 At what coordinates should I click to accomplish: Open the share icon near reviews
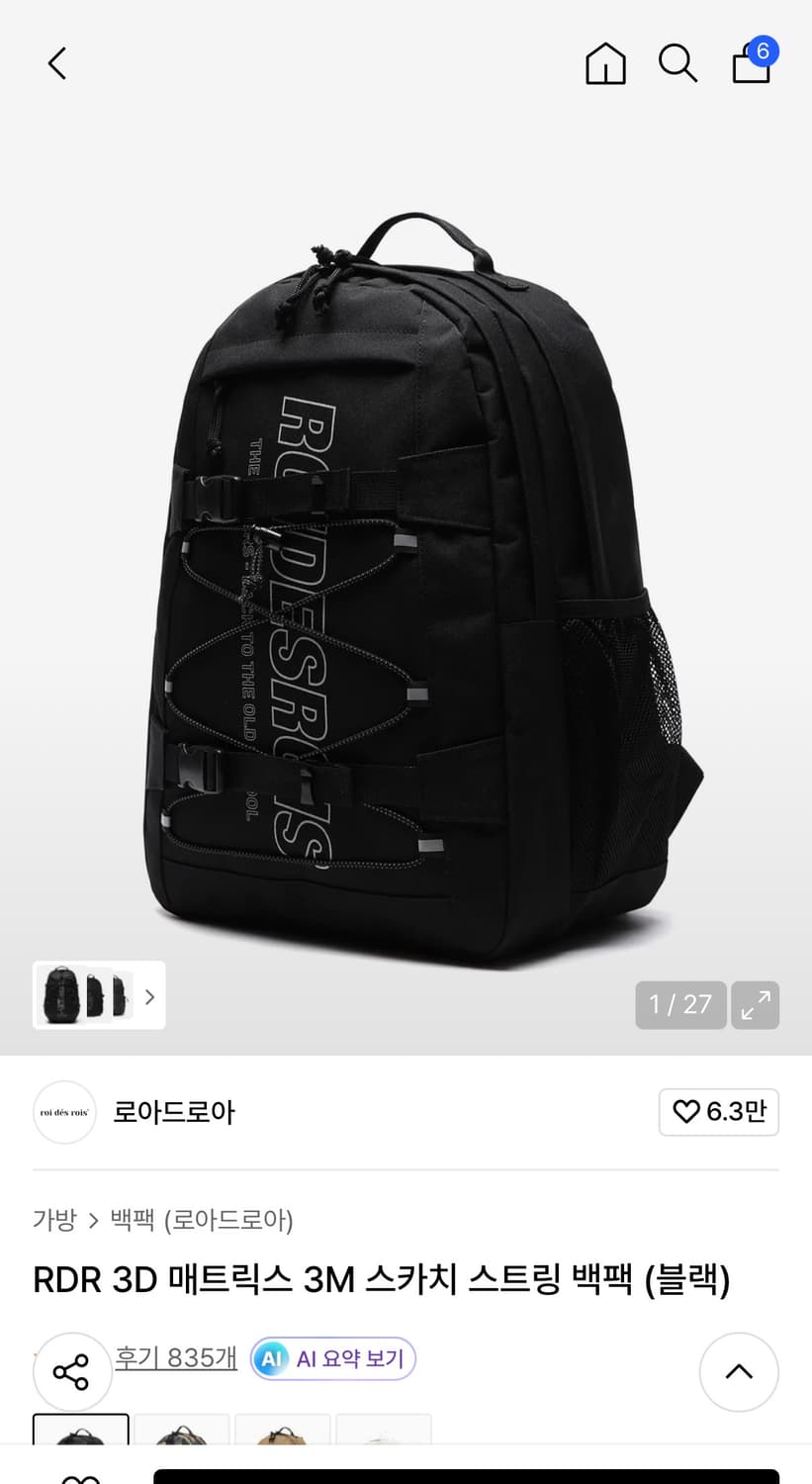point(71,1372)
